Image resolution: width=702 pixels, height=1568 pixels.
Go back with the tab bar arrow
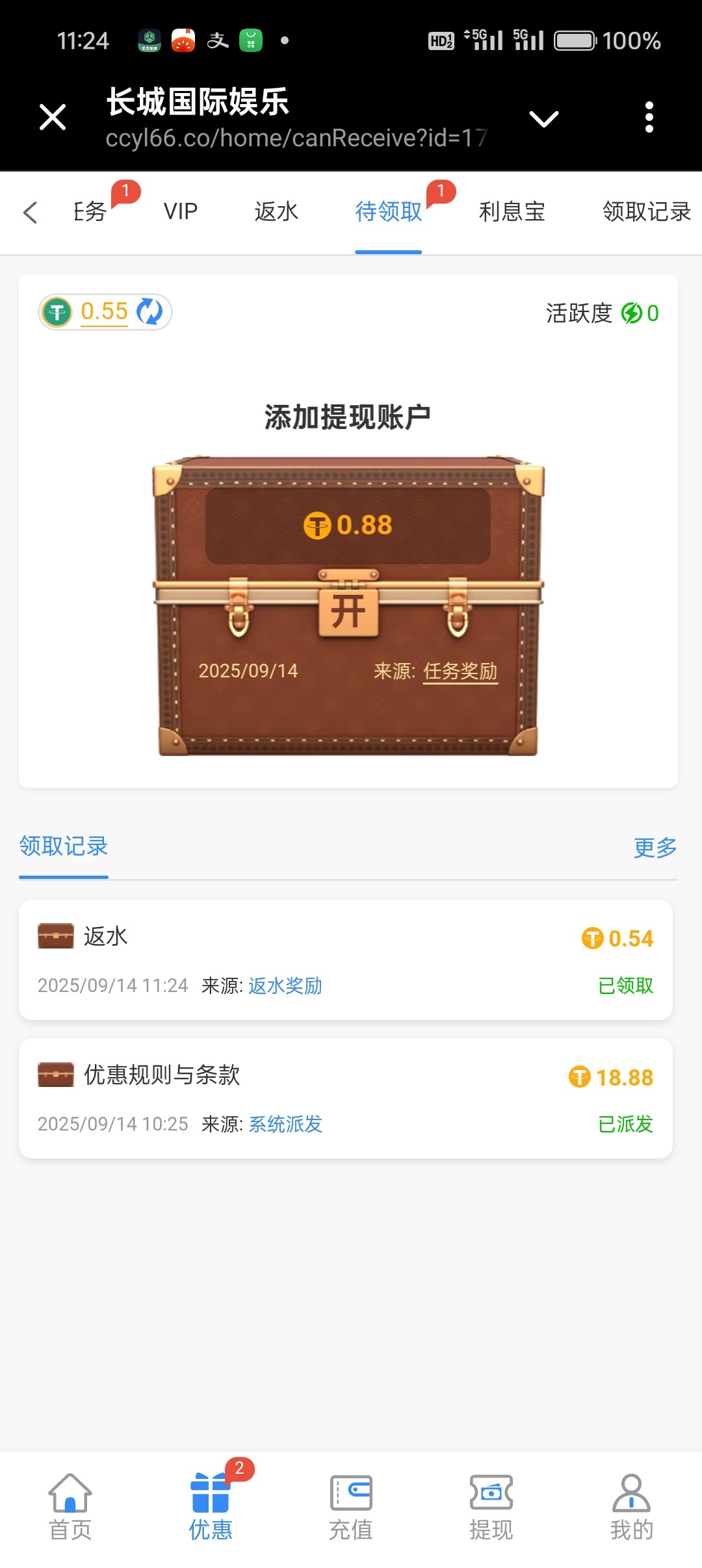point(30,213)
